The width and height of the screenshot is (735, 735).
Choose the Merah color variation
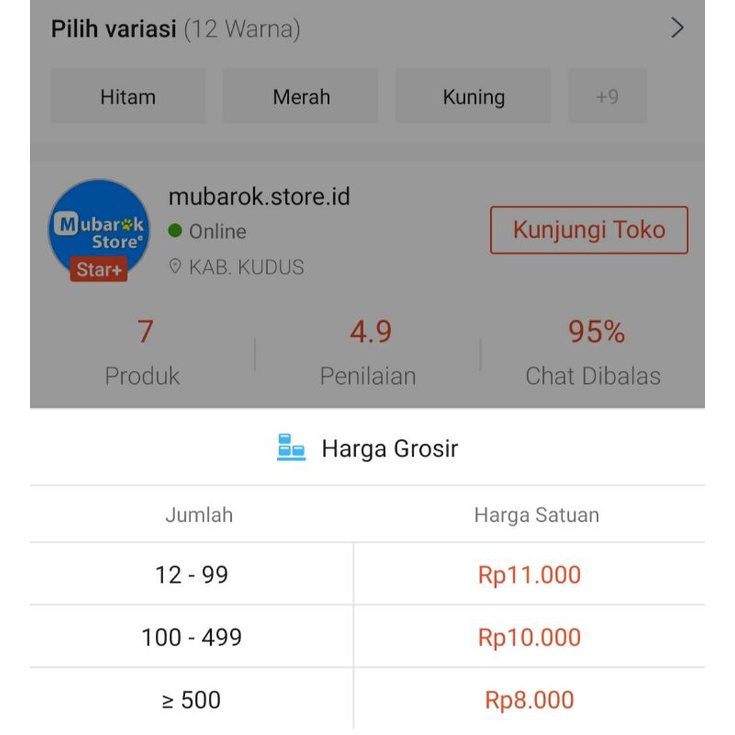pos(301,97)
